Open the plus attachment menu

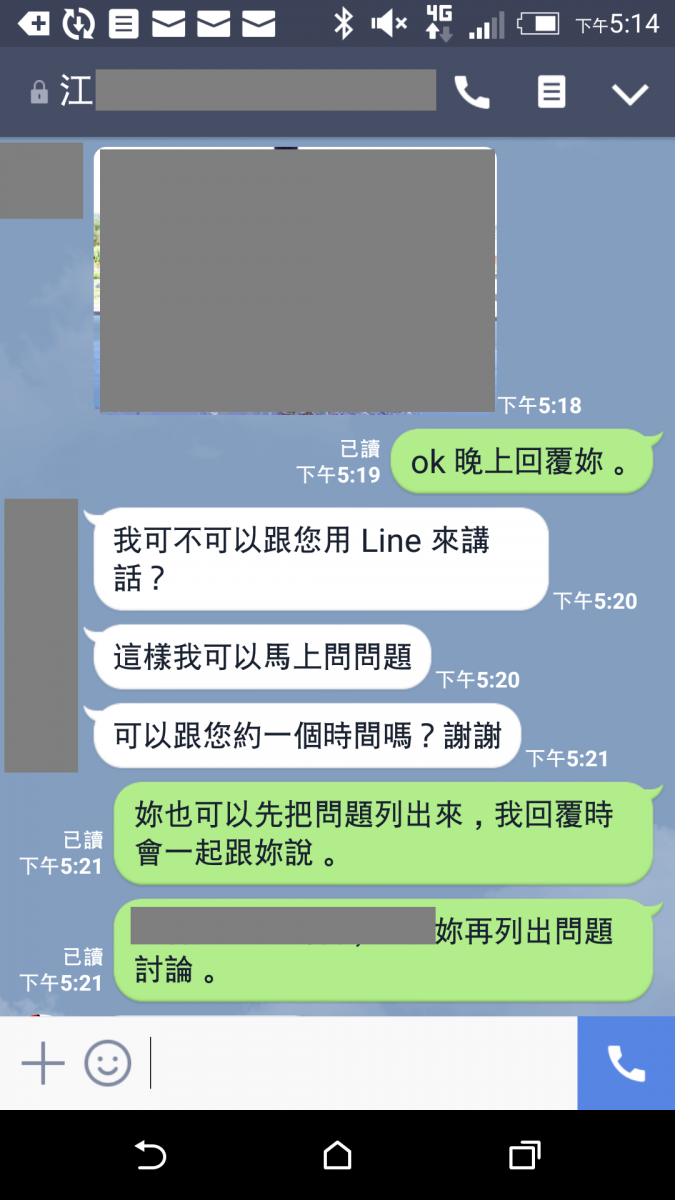tap(43, 1063)
